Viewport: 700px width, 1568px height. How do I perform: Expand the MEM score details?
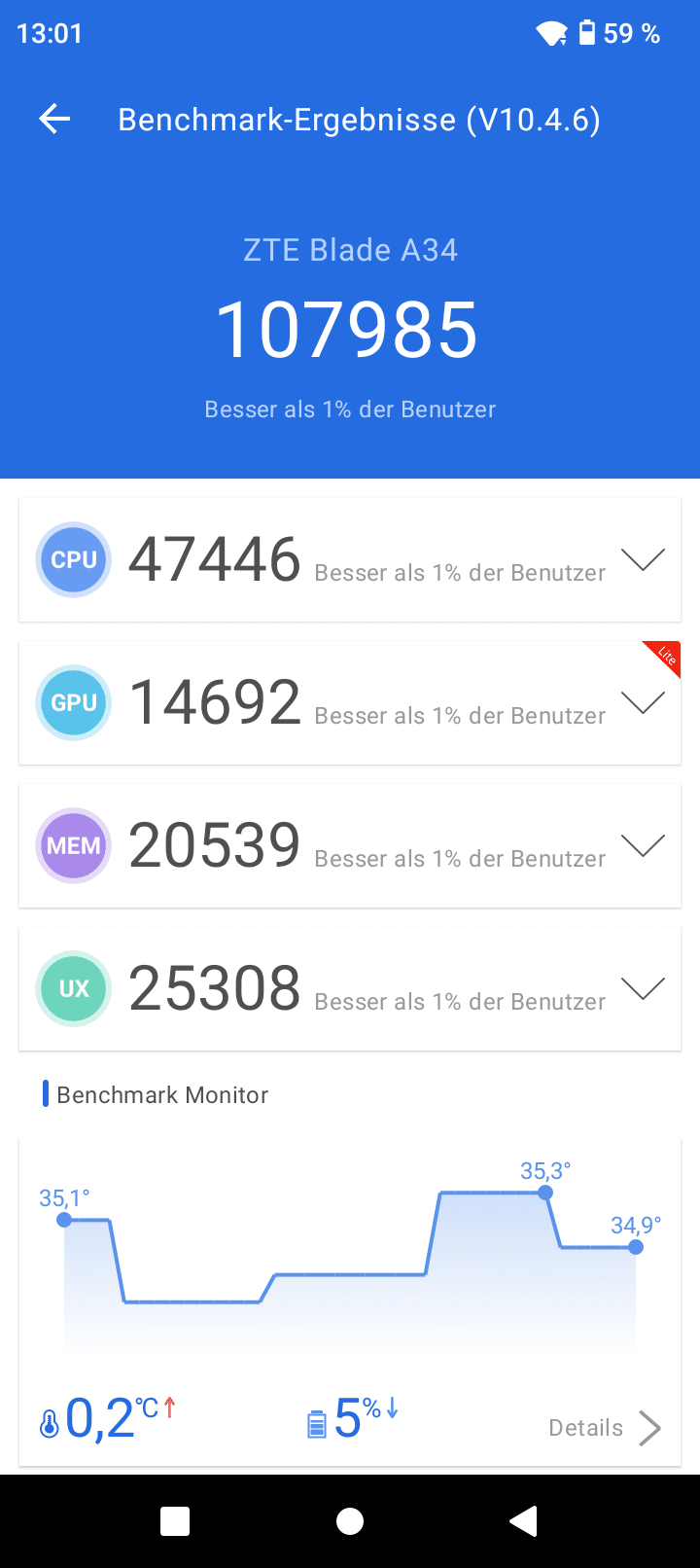pyautogui.click(x=643, y=846)
